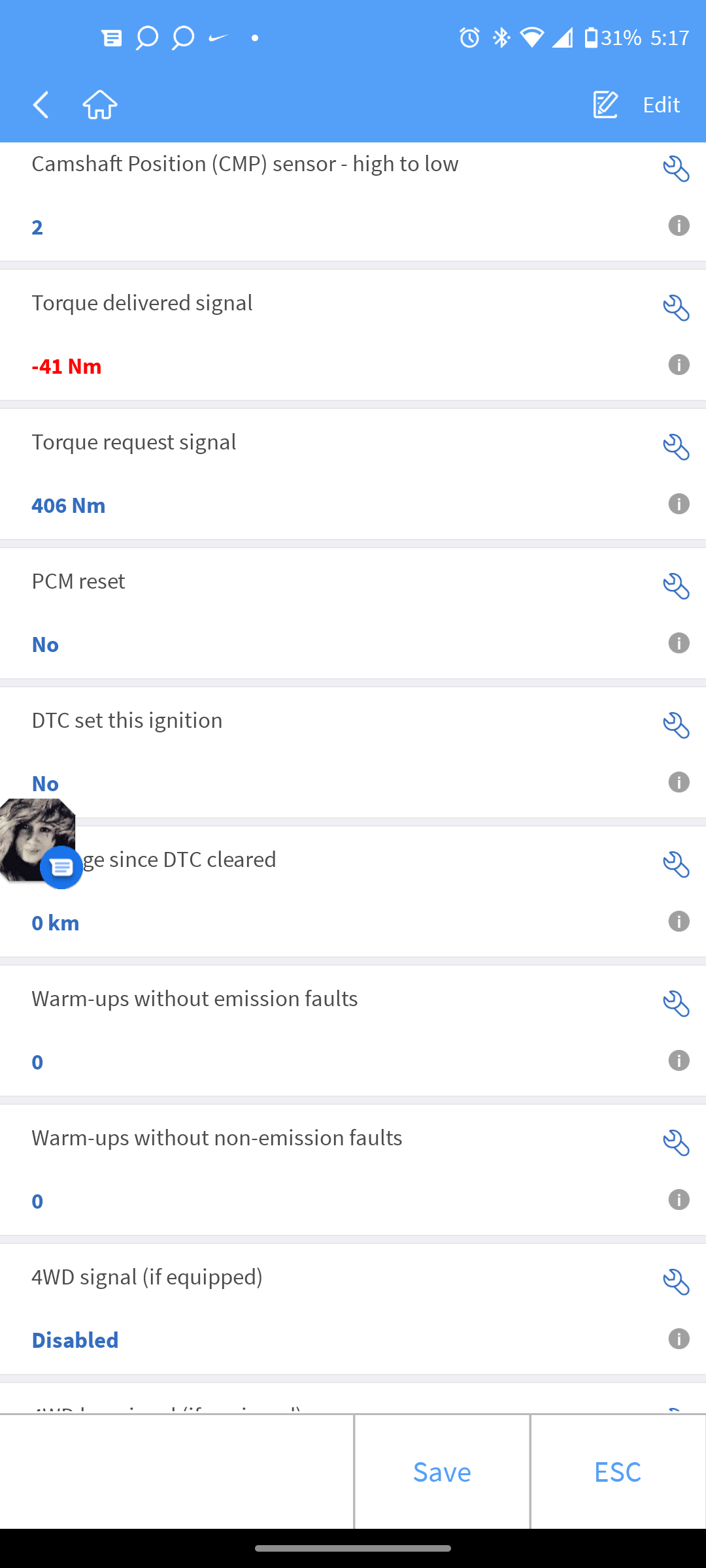Show info on DTC set this ignition

pos(679,782)
